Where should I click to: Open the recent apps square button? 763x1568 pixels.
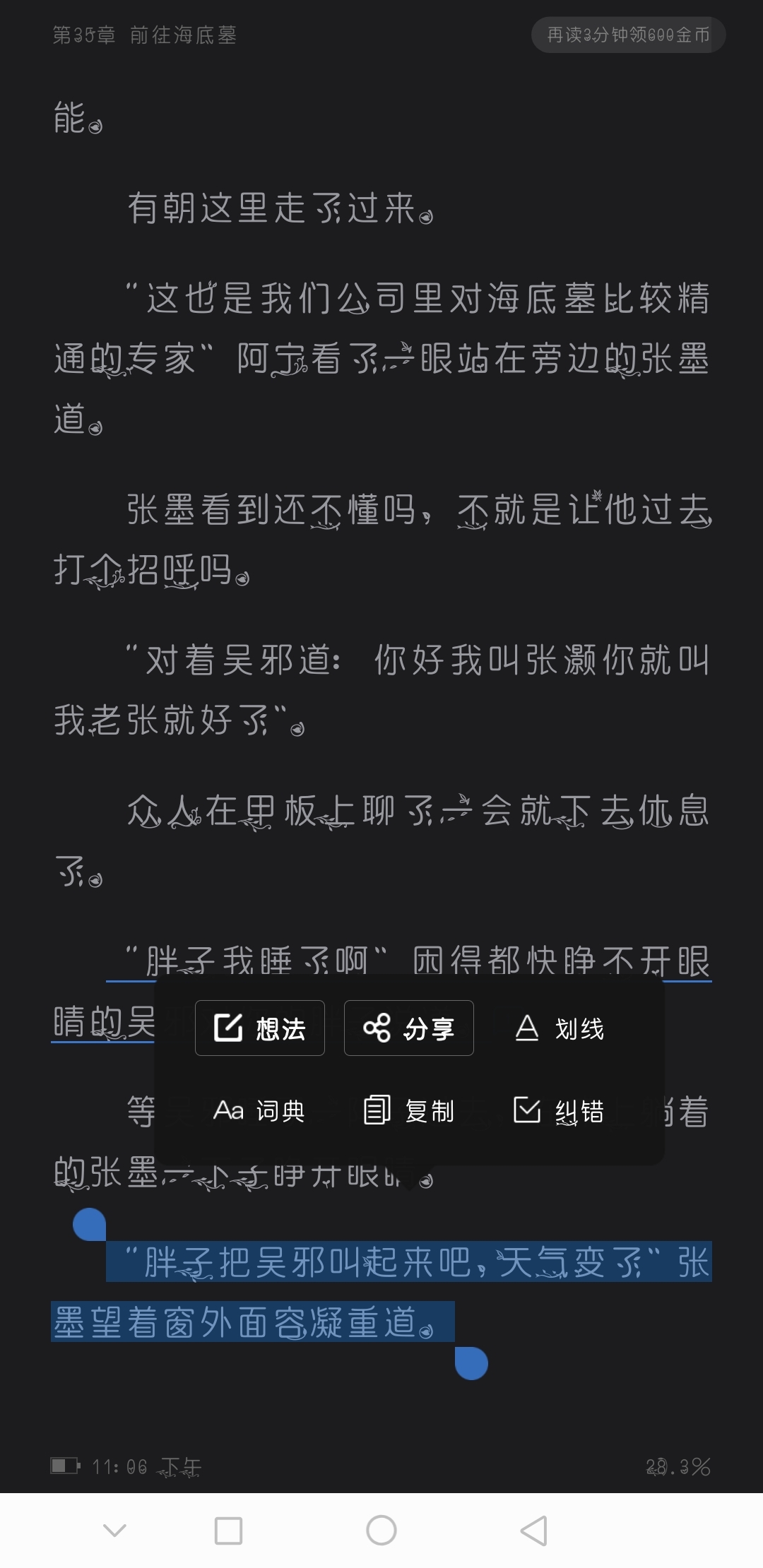coord(228,1531)
